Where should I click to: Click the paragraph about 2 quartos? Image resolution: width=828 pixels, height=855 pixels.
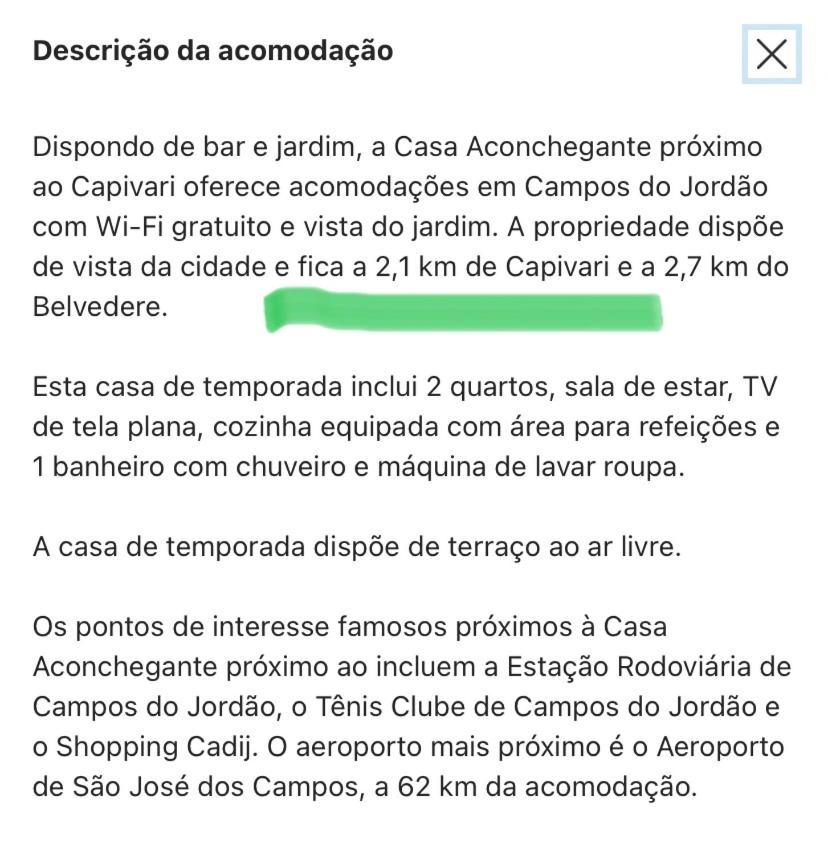(x=400, y=423)
